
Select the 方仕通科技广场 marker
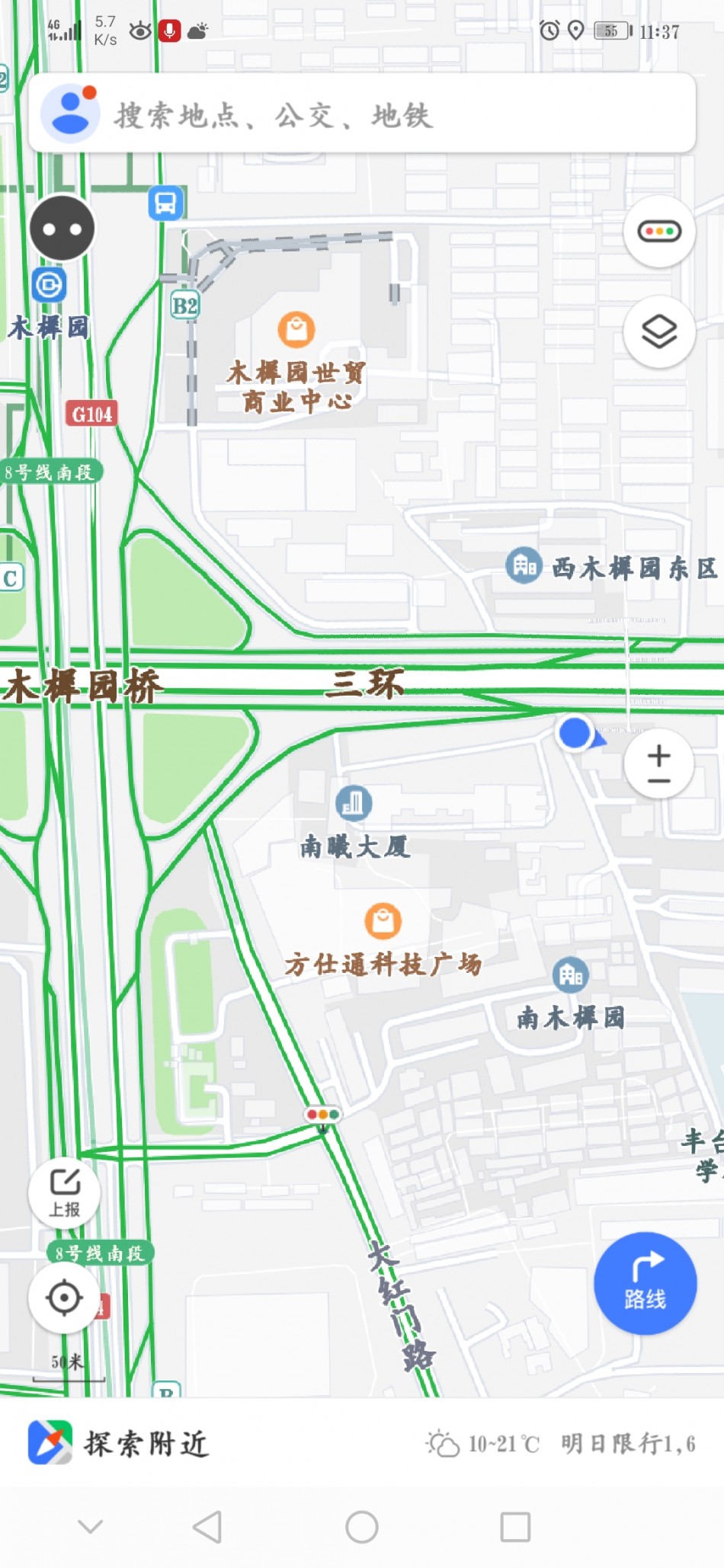(383, 922)
